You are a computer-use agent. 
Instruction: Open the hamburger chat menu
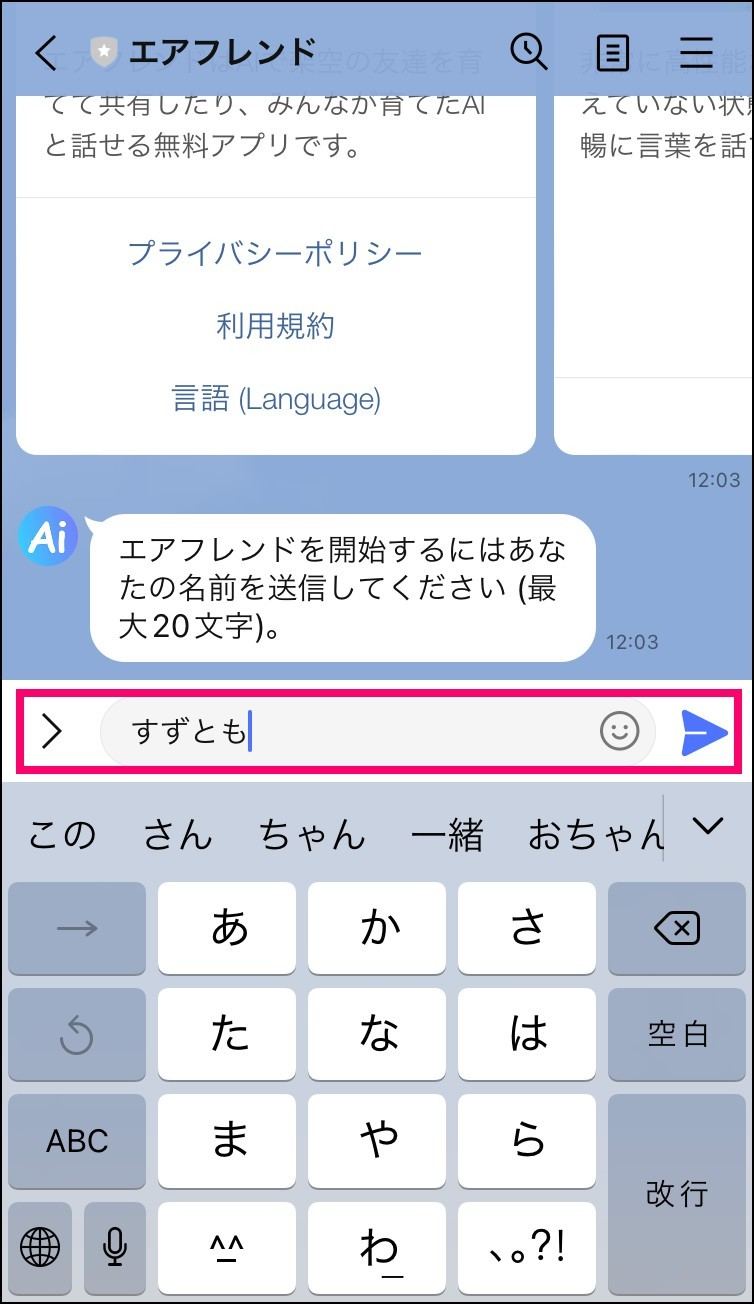pos(695,52)
